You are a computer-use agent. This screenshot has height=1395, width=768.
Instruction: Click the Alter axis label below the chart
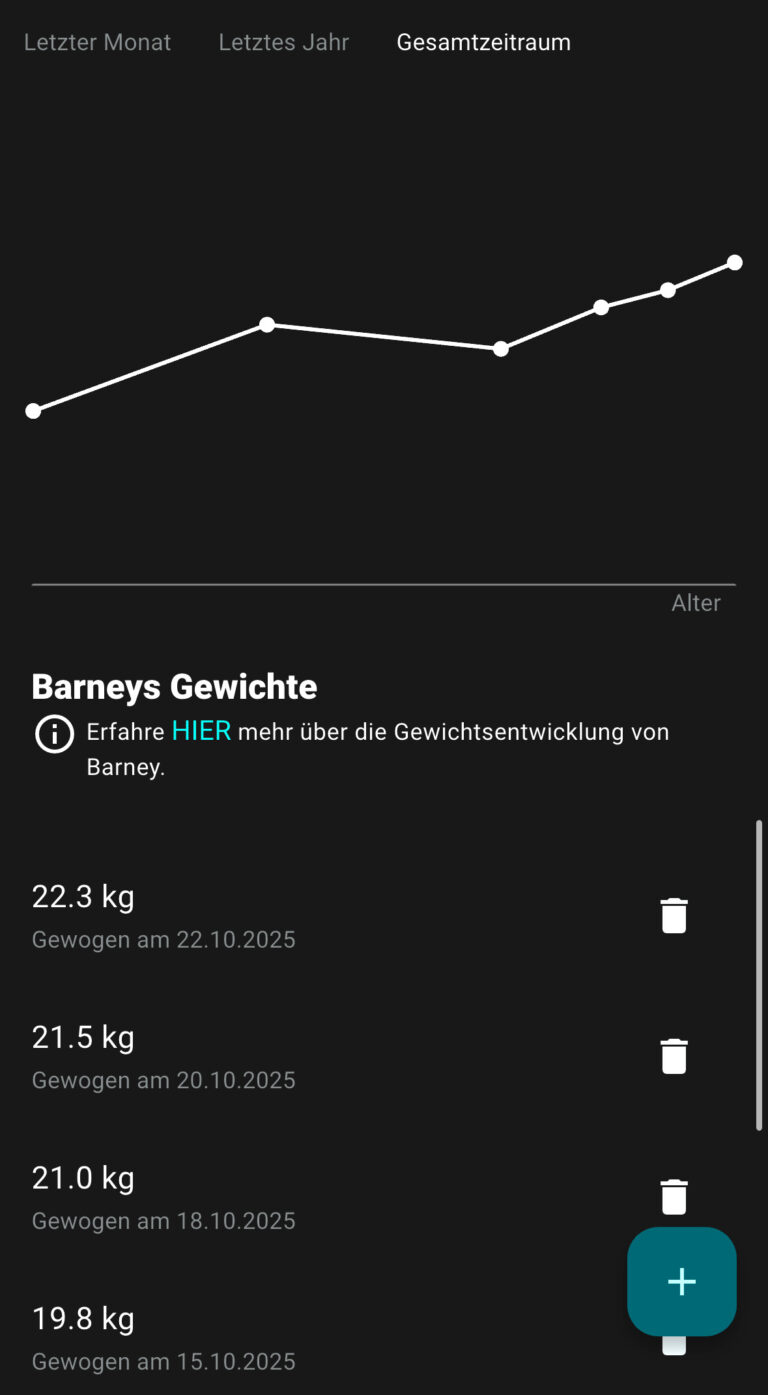point(696,602)
